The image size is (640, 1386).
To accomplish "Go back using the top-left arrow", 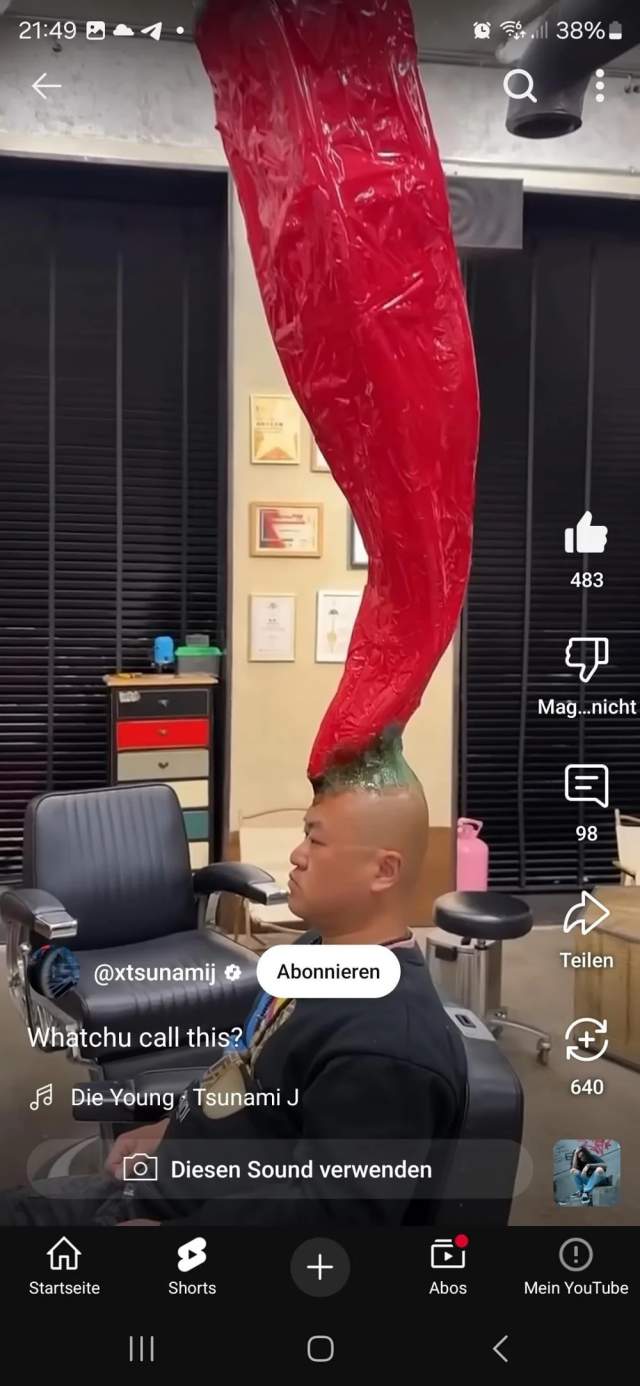I will coord(46,87).
